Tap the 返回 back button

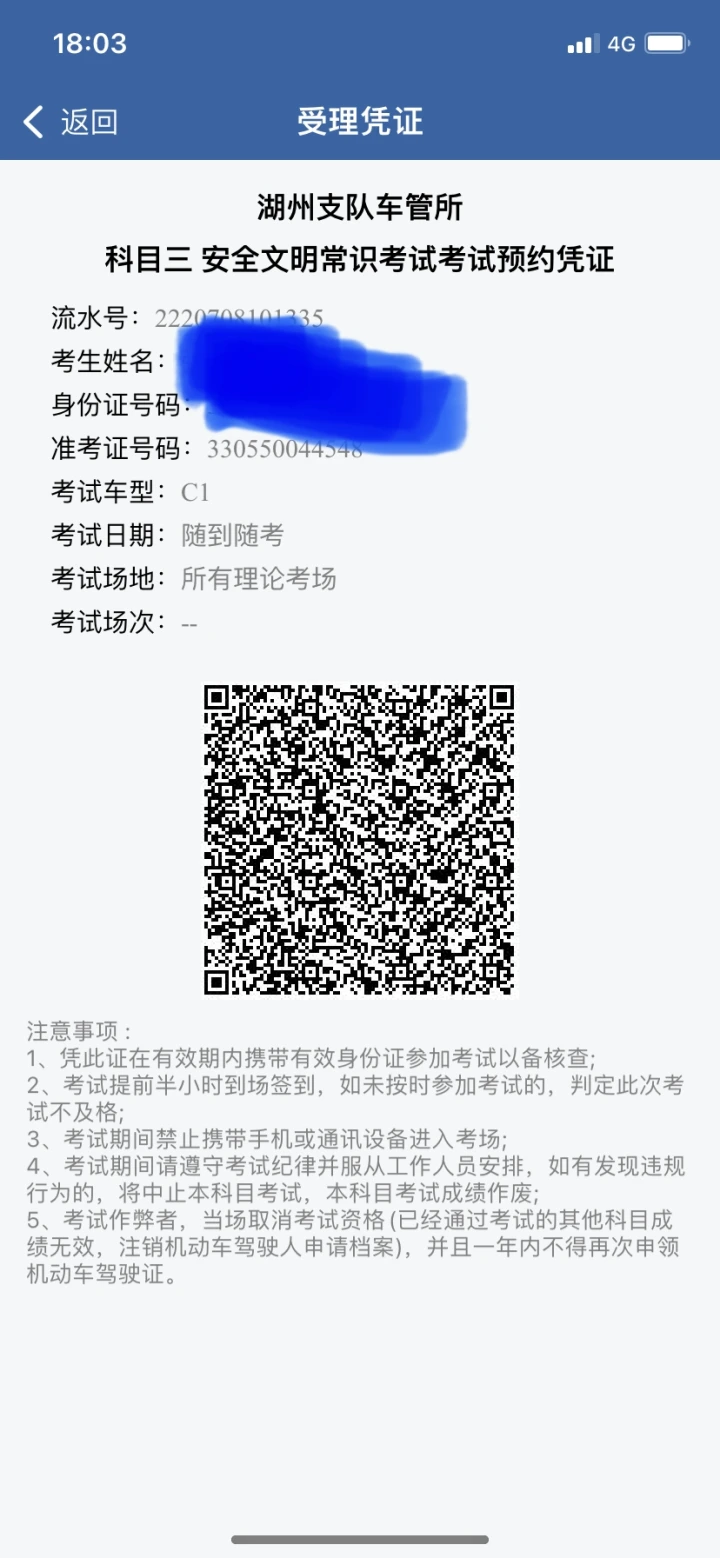(x=70, y=122)
